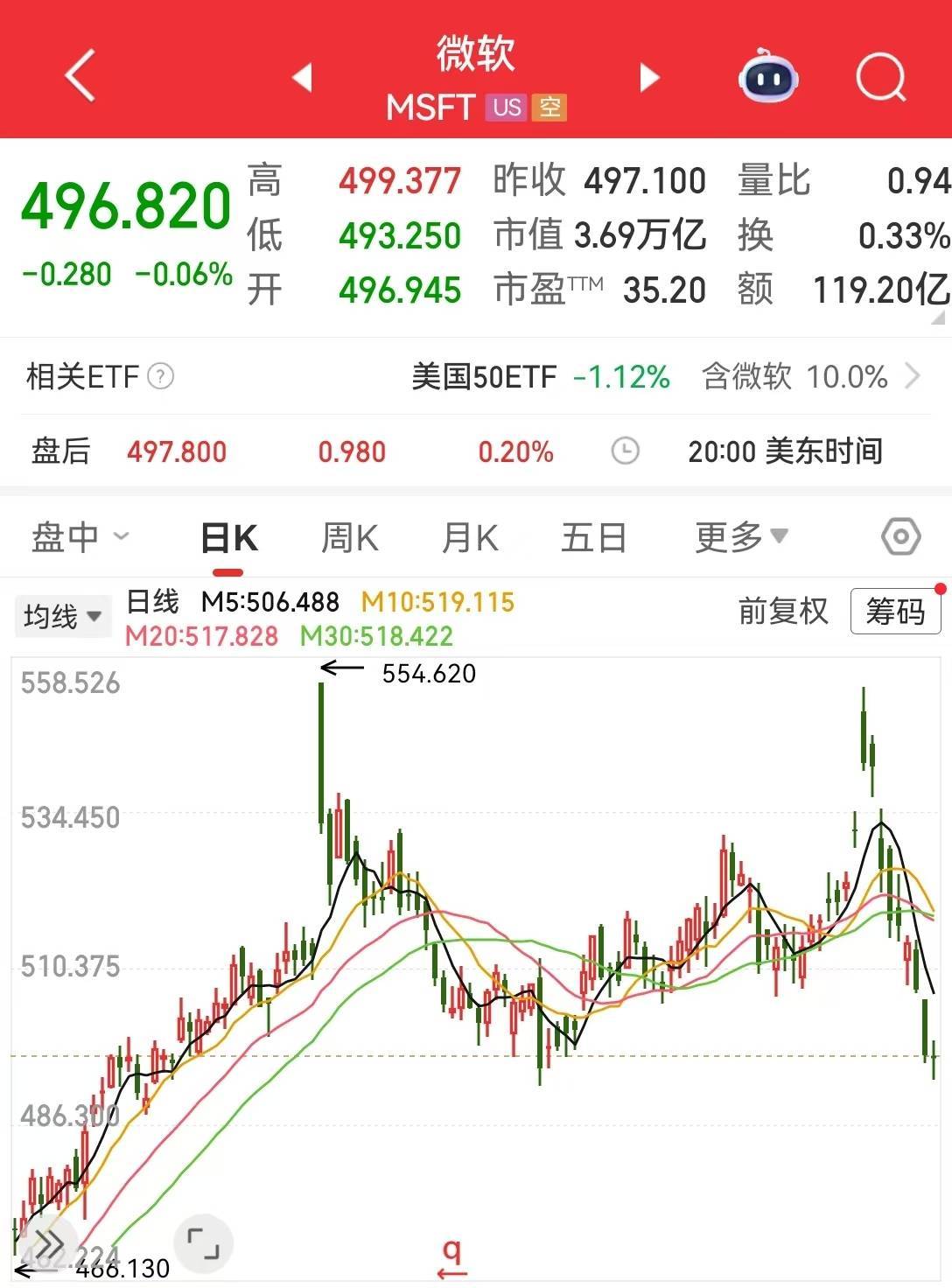Image resolution: width=952 pixels, height=1288 pixels.
Task: Select the 日K chart tab
Action: click(x=228, y=537)
